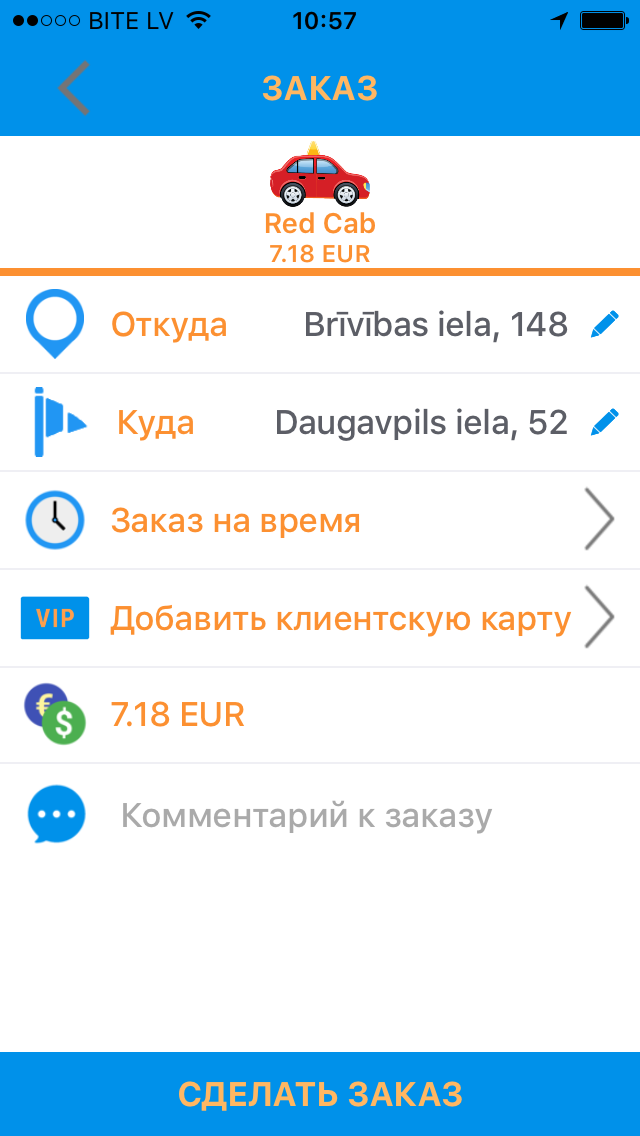640x1136 pixels.
Task: Tap the СДЕЛАТЬ ЗАКАЗ button
Action: click(x=320, y=1094)
